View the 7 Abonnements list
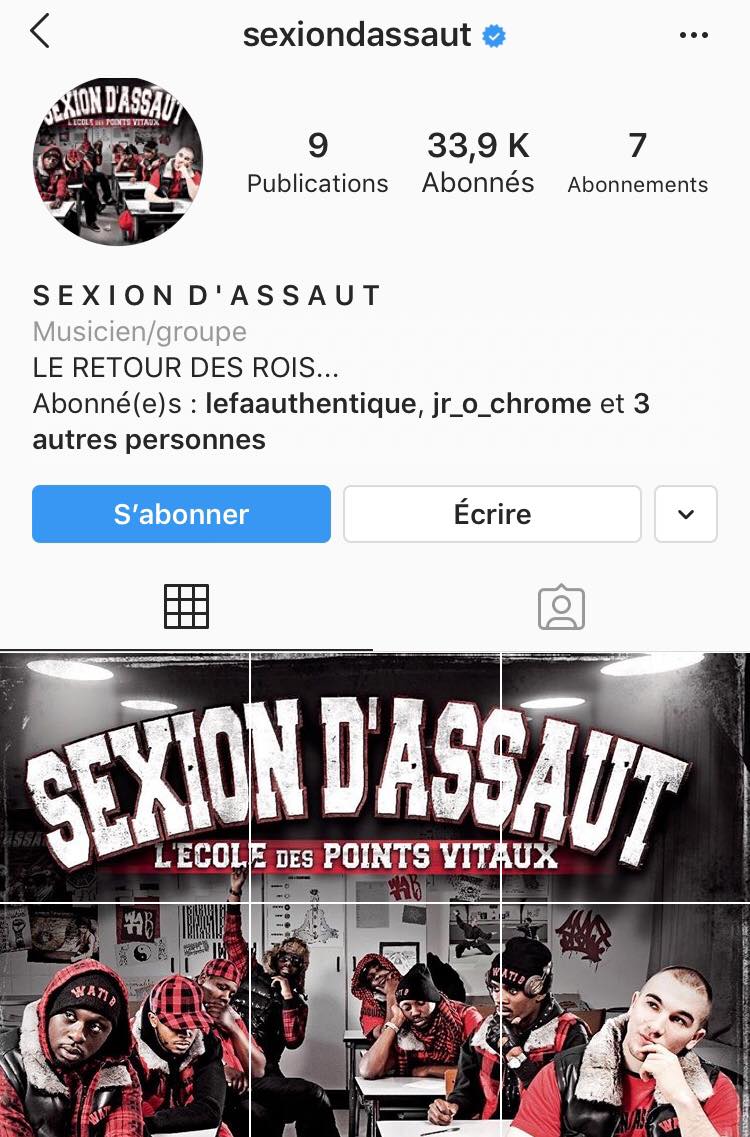The image size is (750, 1137). [x=637, y=162]
